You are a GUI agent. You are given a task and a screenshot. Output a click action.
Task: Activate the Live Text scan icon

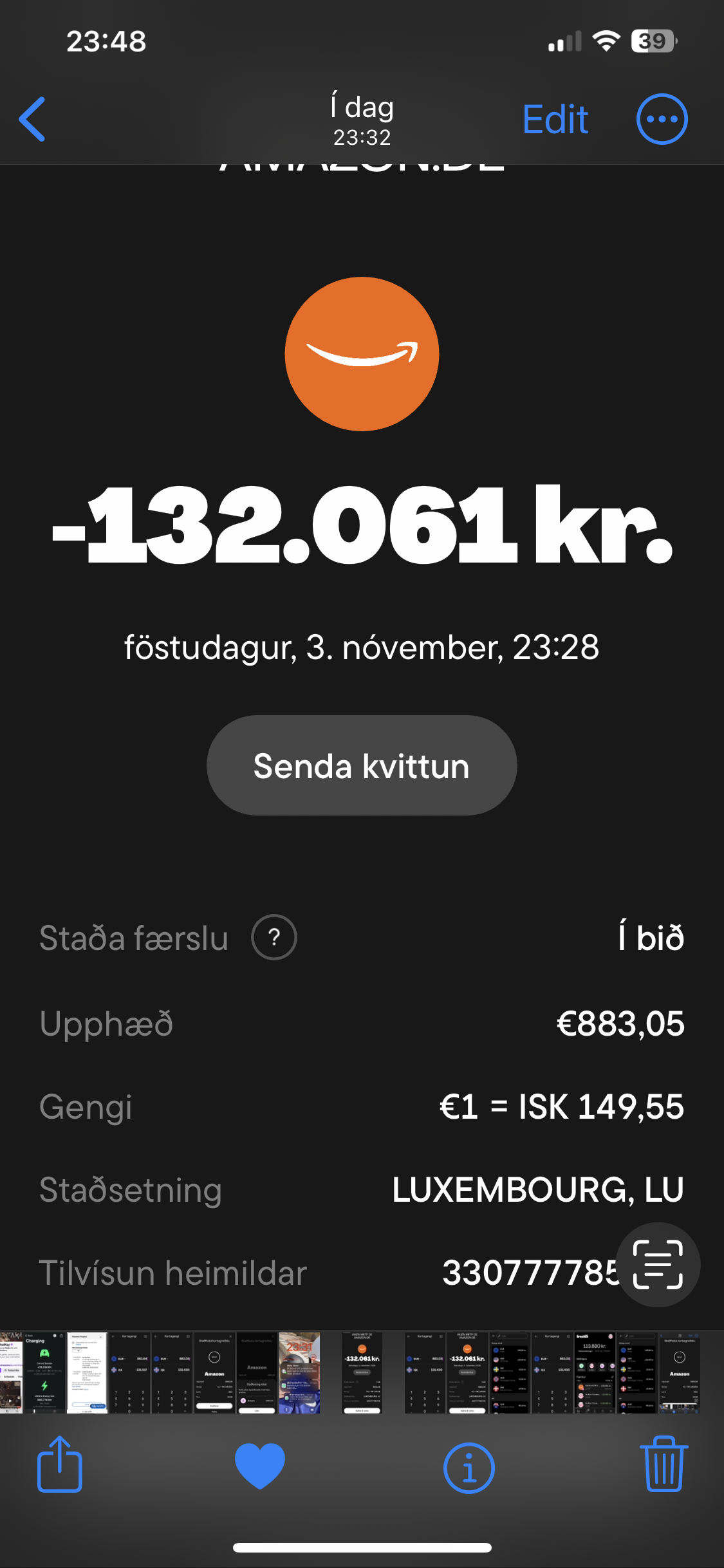(658, 1265)
